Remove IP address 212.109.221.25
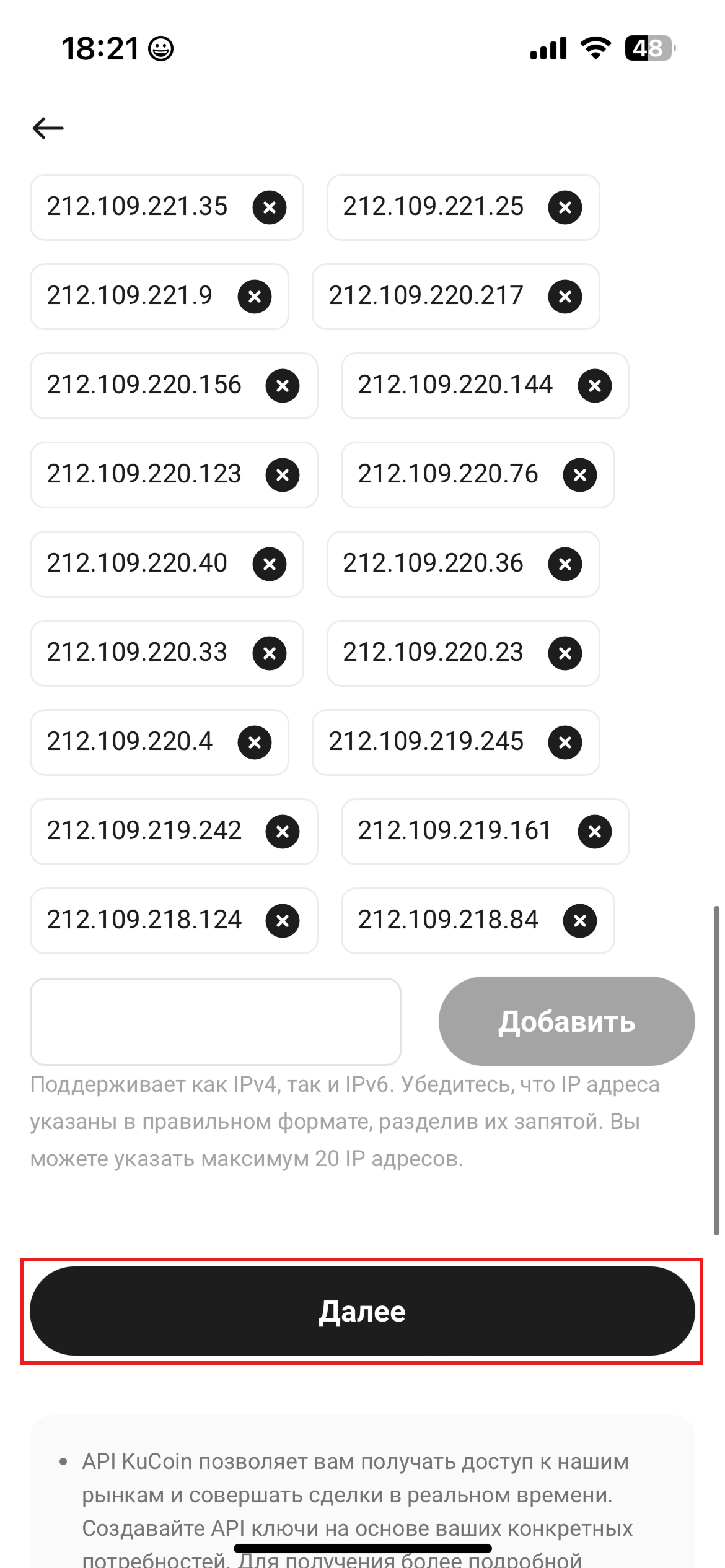The image size is (725, 1568). (x=565, y=207)
